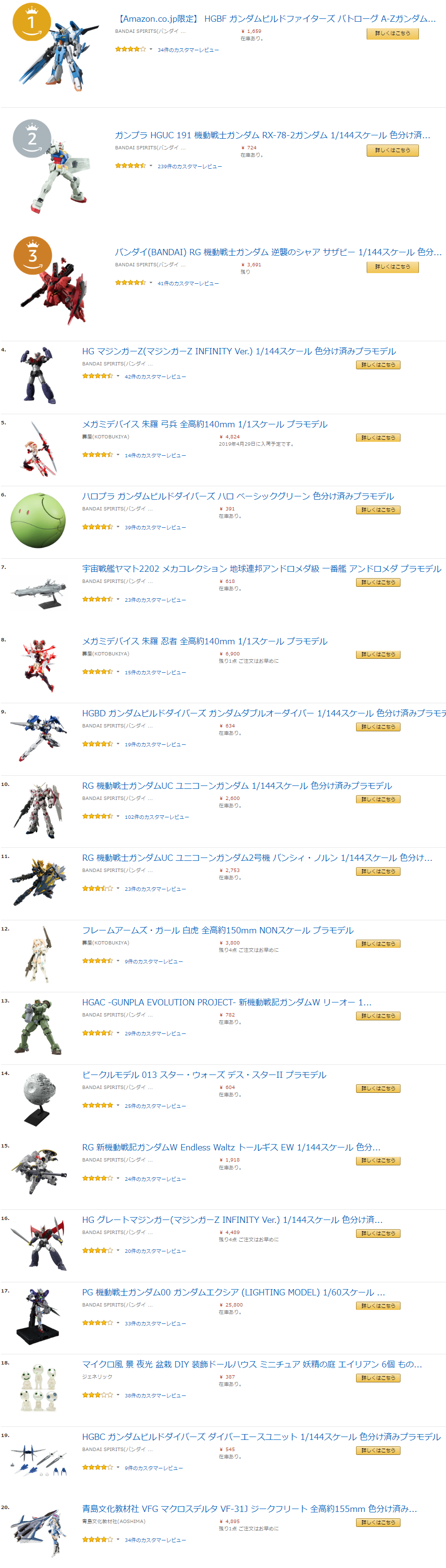
Task: Tap 詳しくはこちら for HGAC Leo
Action: click(x=378, y=1016)
